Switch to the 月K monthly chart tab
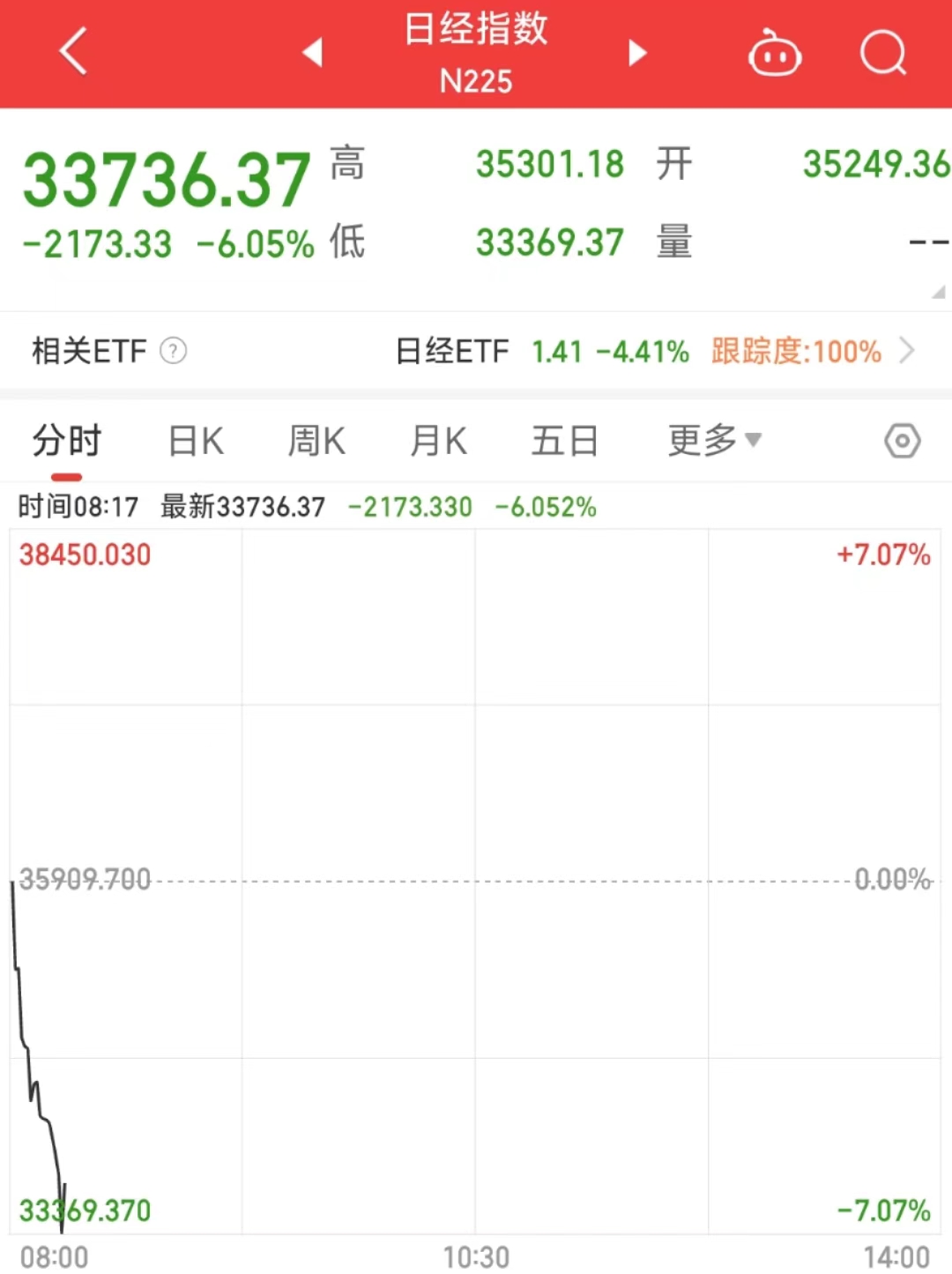952x1274 pixels. [436, 440]
